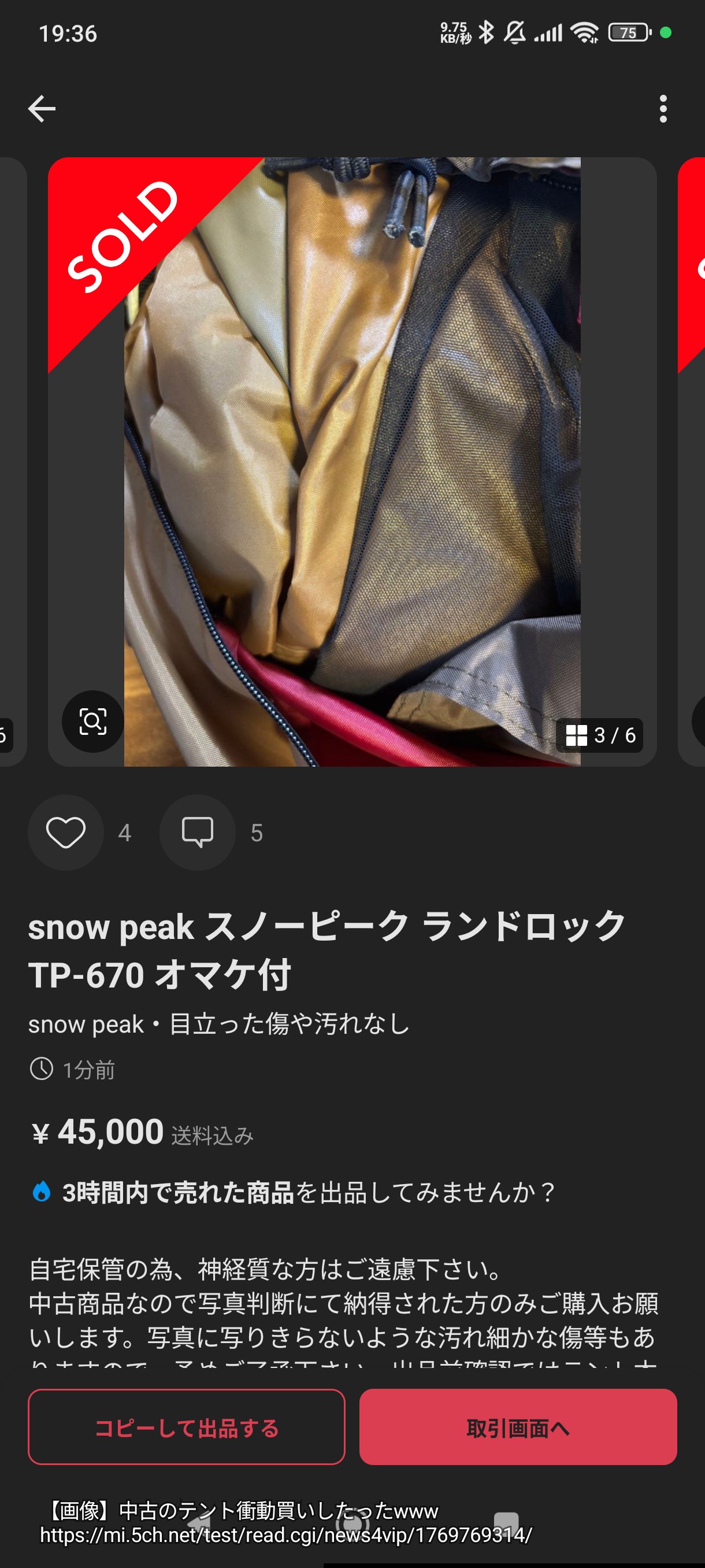Open the image search icon on photo
The height and width of the screenshot is (1568, 705).
click(93, 722)
